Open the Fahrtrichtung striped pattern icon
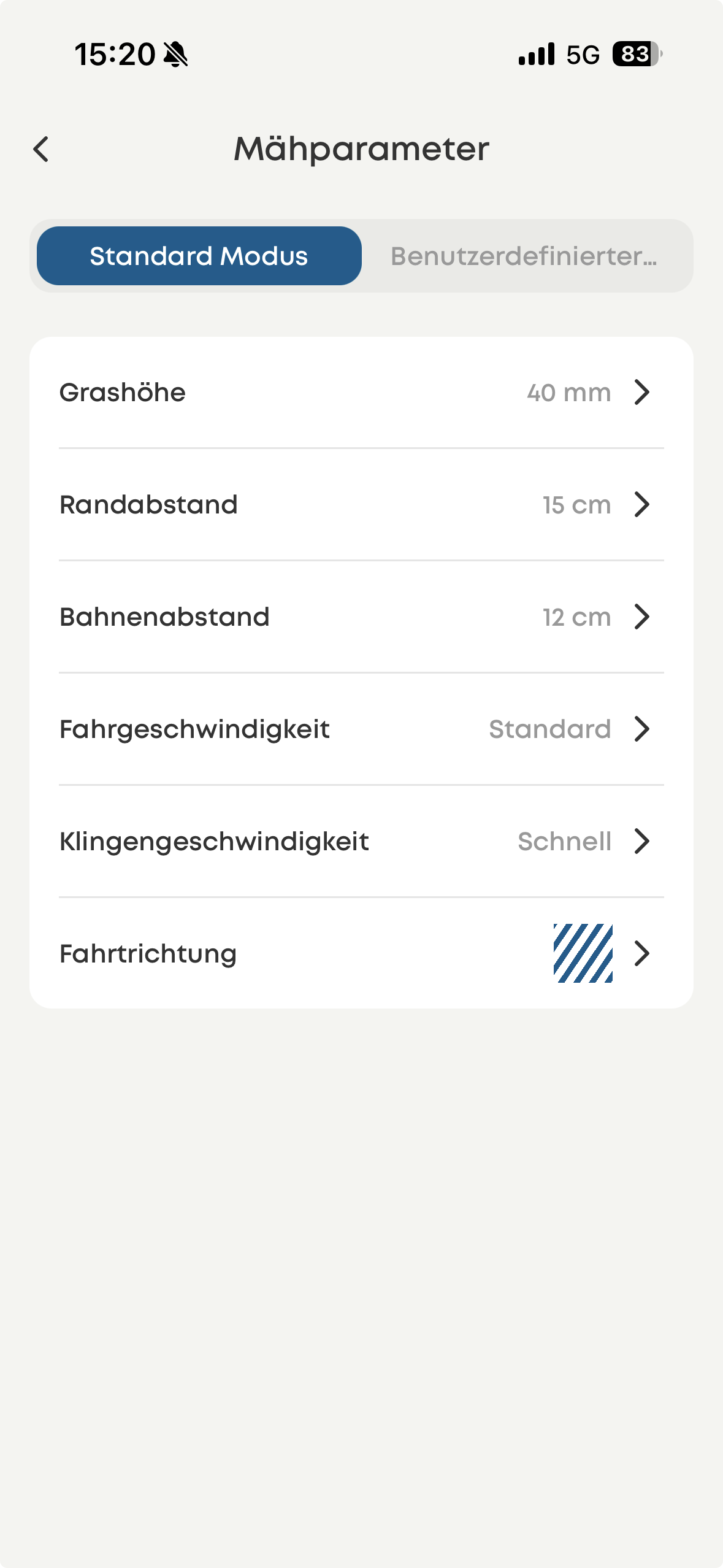Viewport: 723px width, 1568px height. (x=581, y=953)
